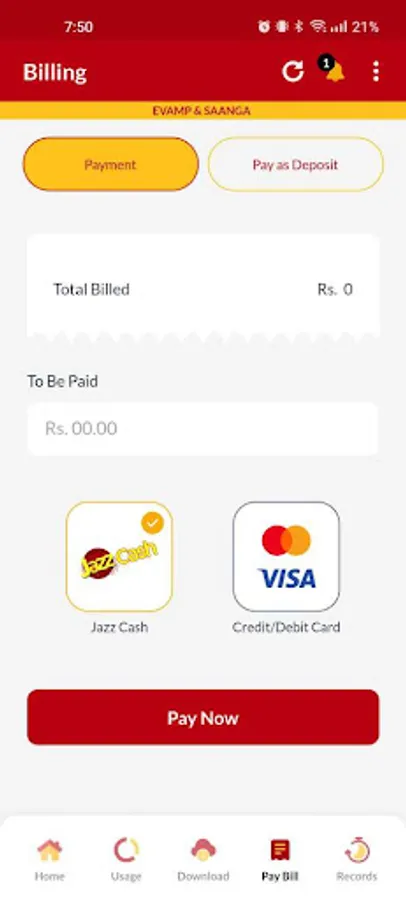The height and width of the screenshot is (900, 406).
Task: Select the Payment option
Action: 111,165
